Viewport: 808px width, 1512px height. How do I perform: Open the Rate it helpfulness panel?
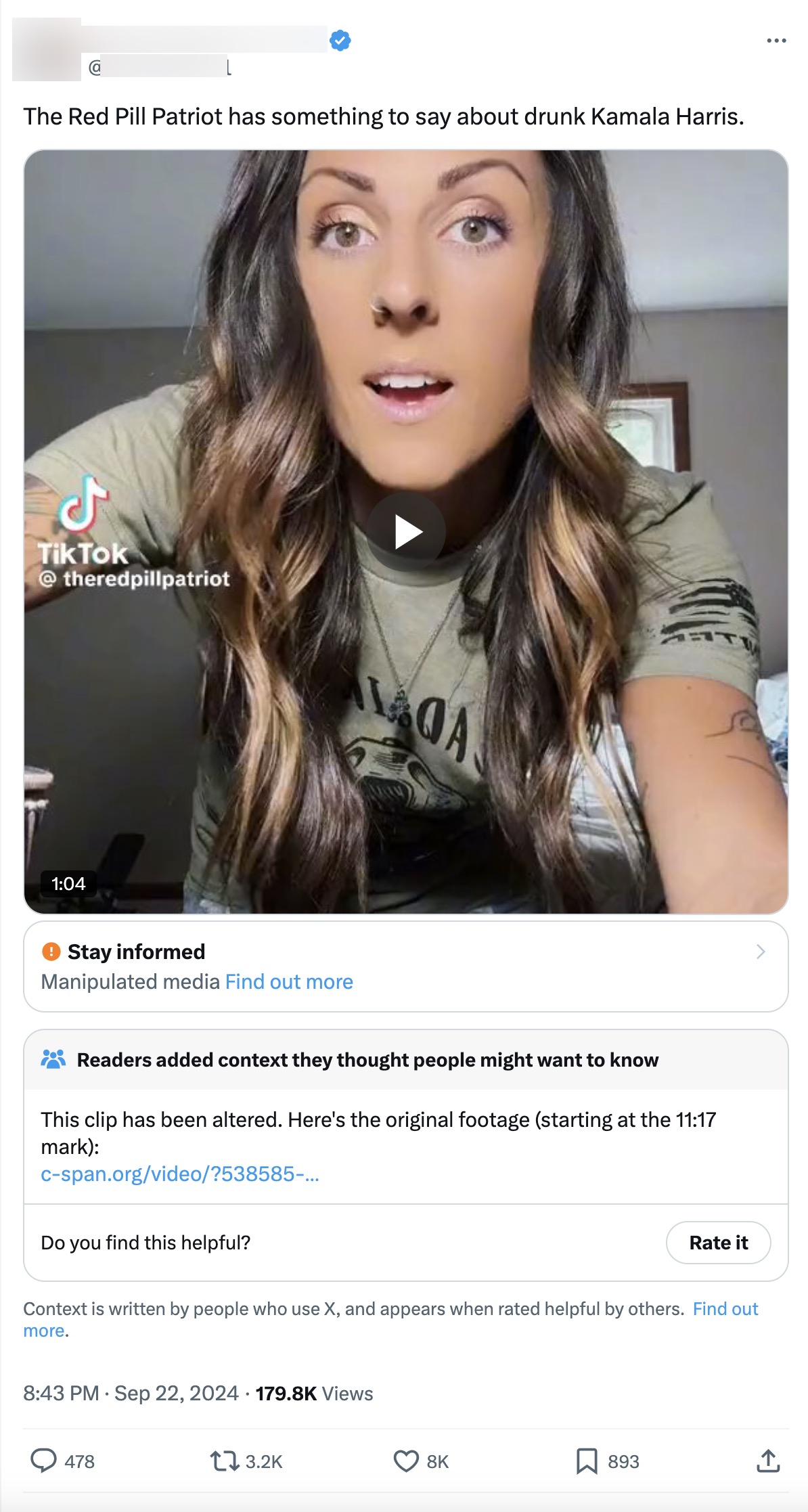(x=718, y=1242)
